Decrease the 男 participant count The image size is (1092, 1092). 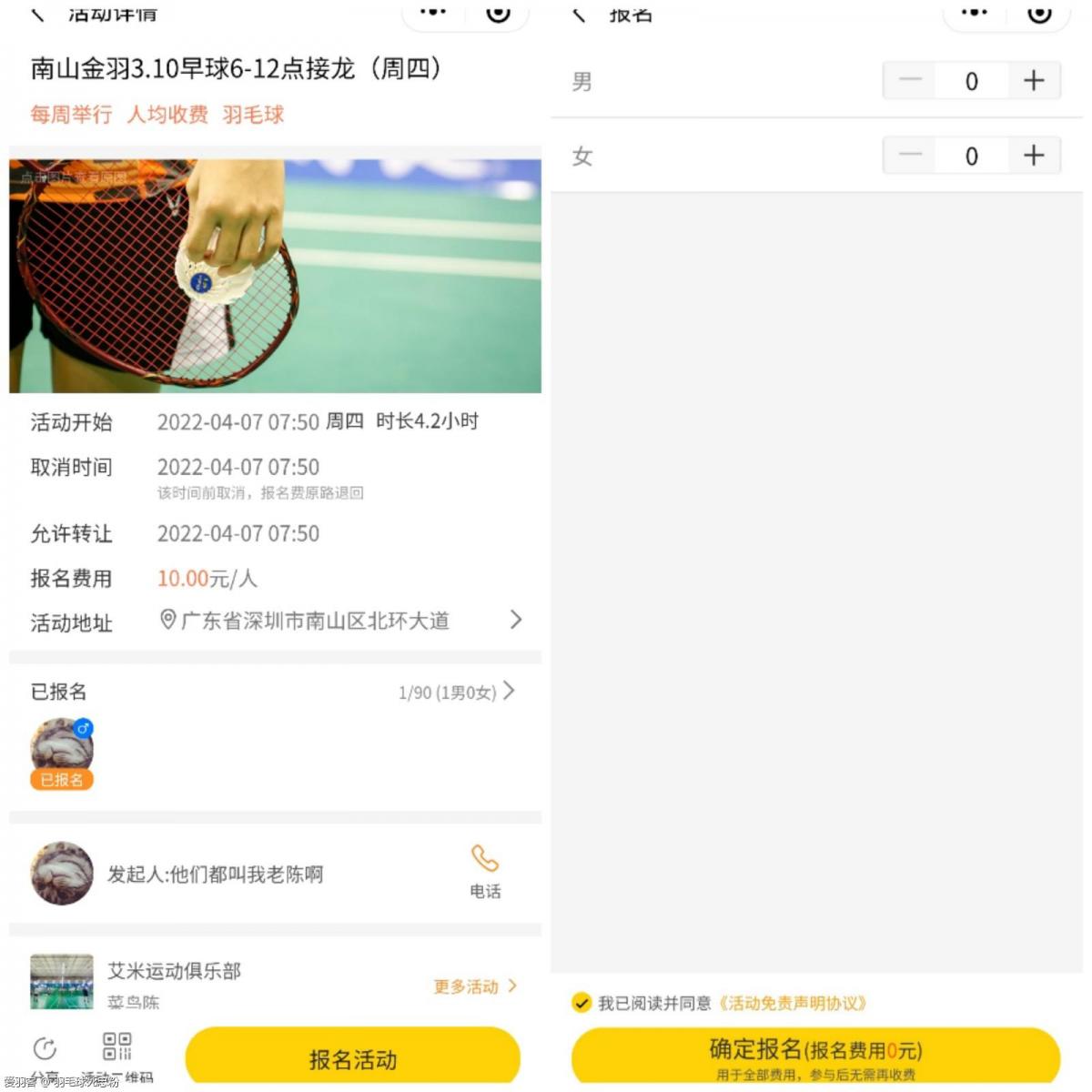[x=910, y=81]
